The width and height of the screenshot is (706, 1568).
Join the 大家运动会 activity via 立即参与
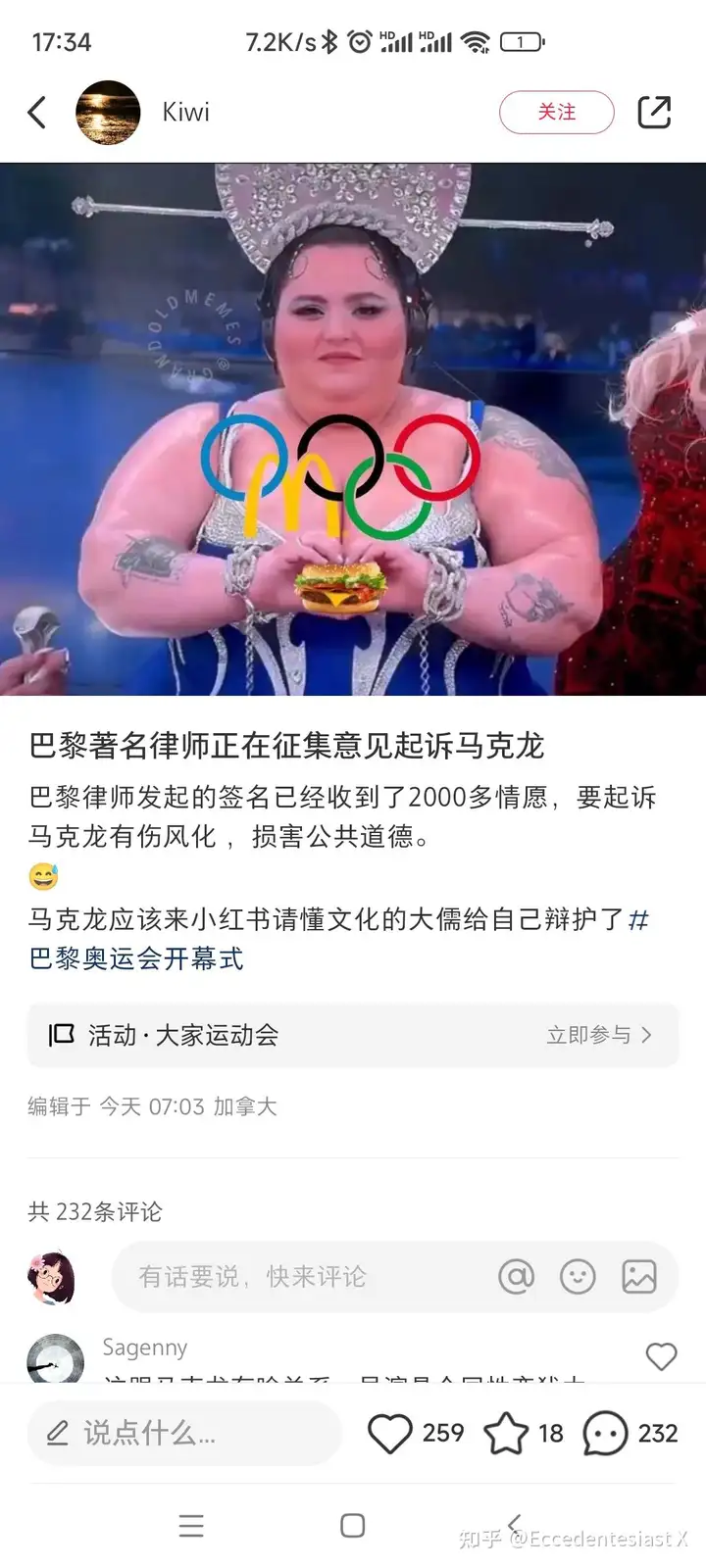tap(598, 1035)
